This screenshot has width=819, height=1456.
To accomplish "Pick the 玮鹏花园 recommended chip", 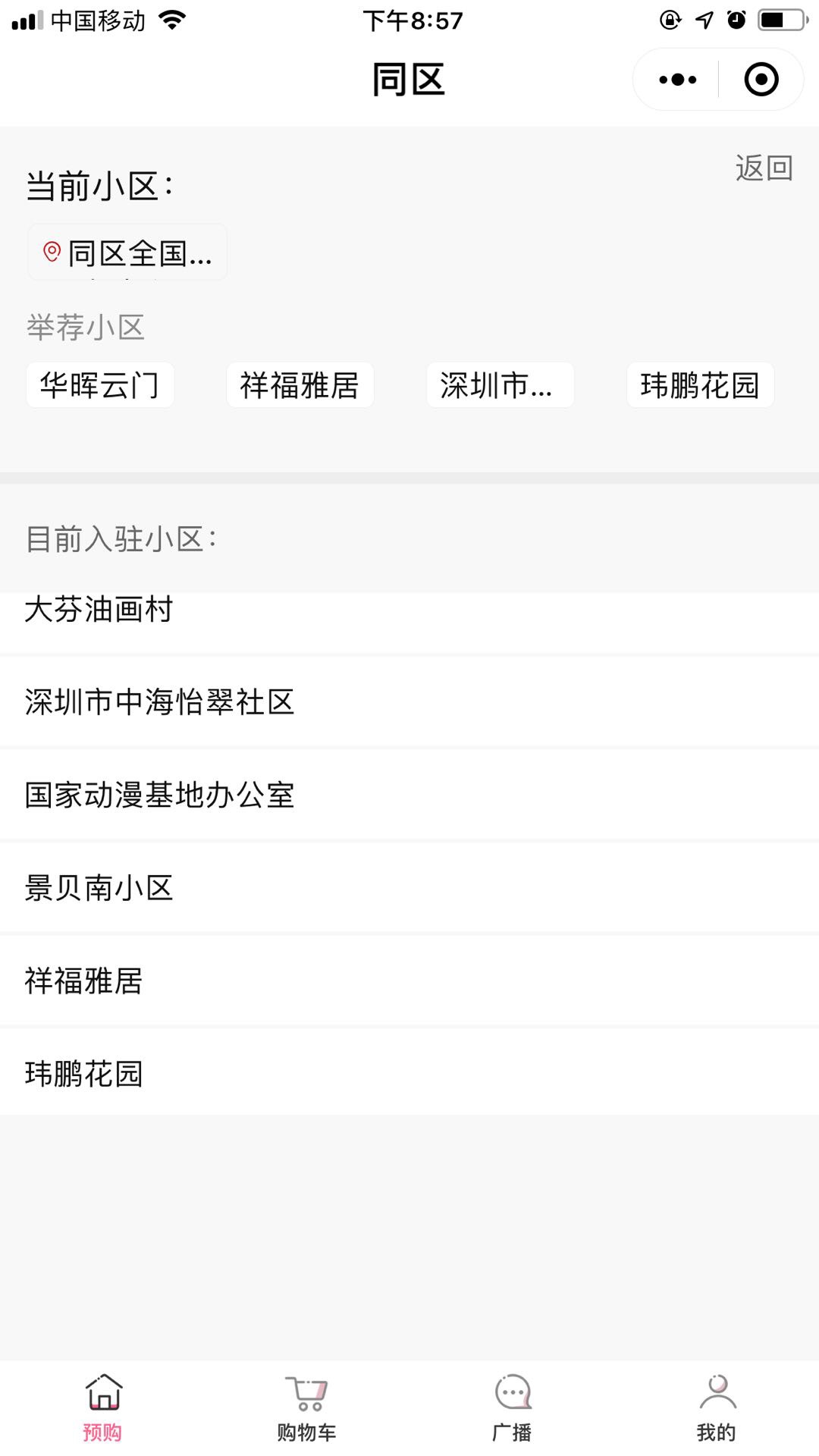I will 700,385.
